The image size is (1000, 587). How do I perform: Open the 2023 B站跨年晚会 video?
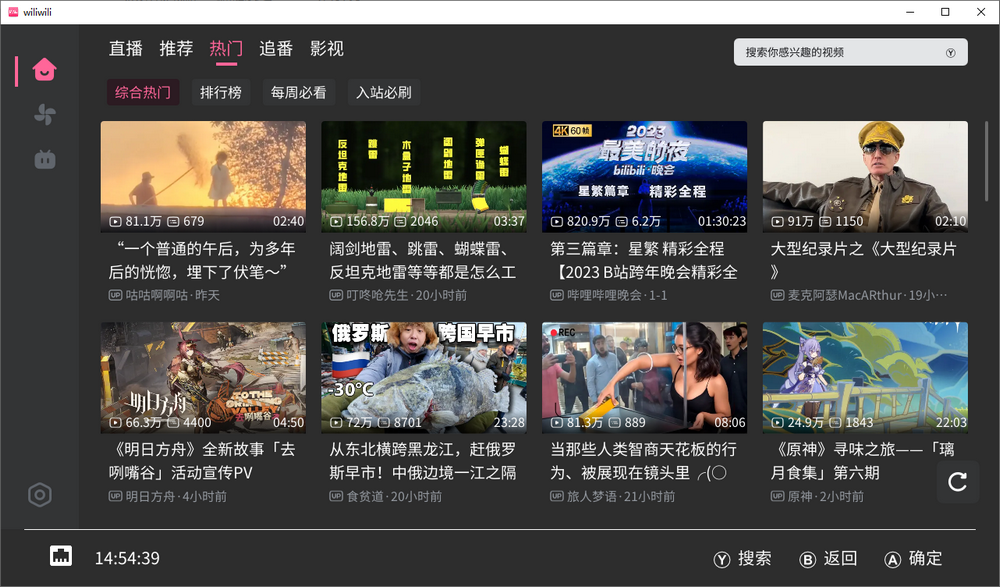pyautogui.click(x=644, y=176)
